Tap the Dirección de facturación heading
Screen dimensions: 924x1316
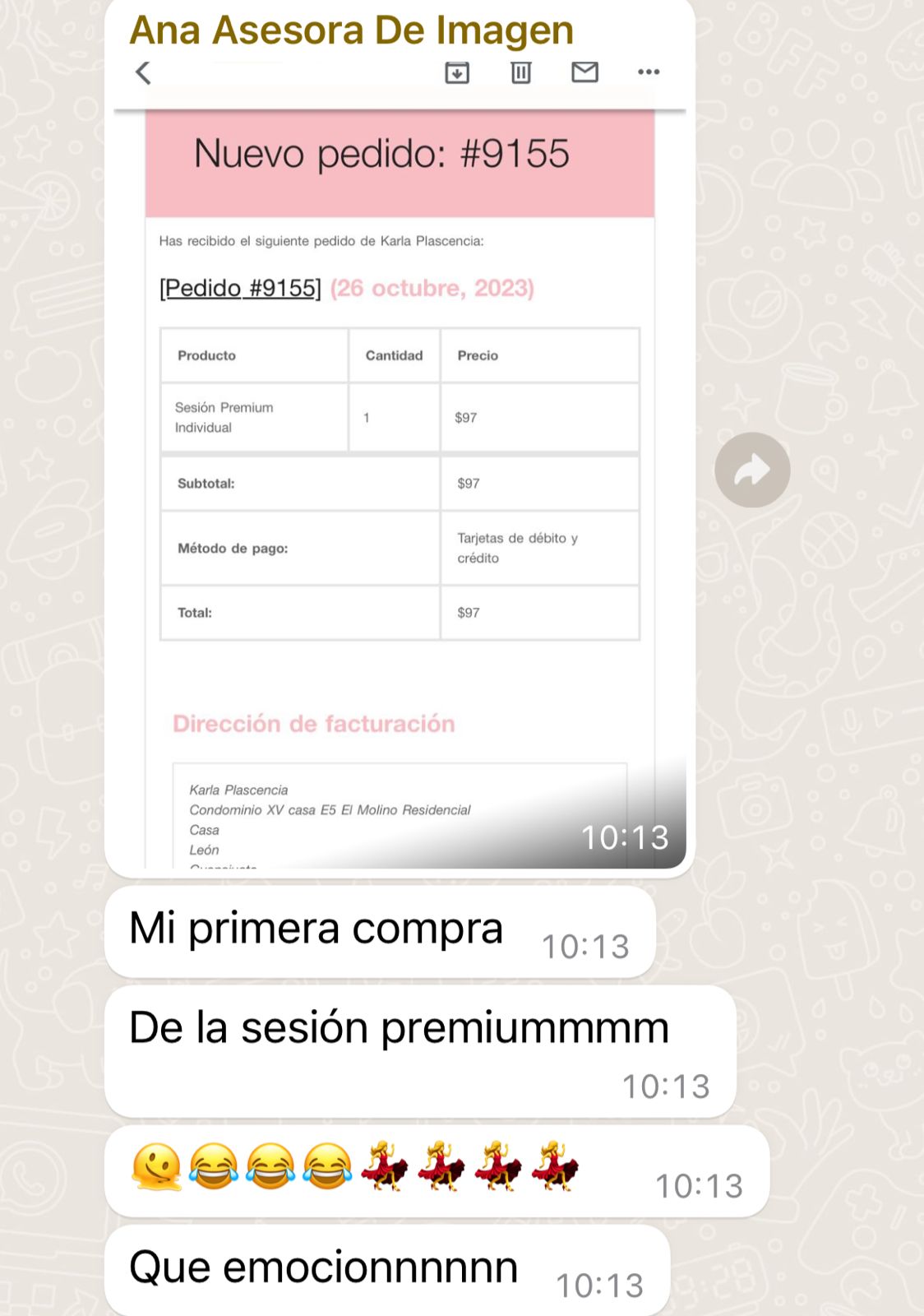[313, 725]
